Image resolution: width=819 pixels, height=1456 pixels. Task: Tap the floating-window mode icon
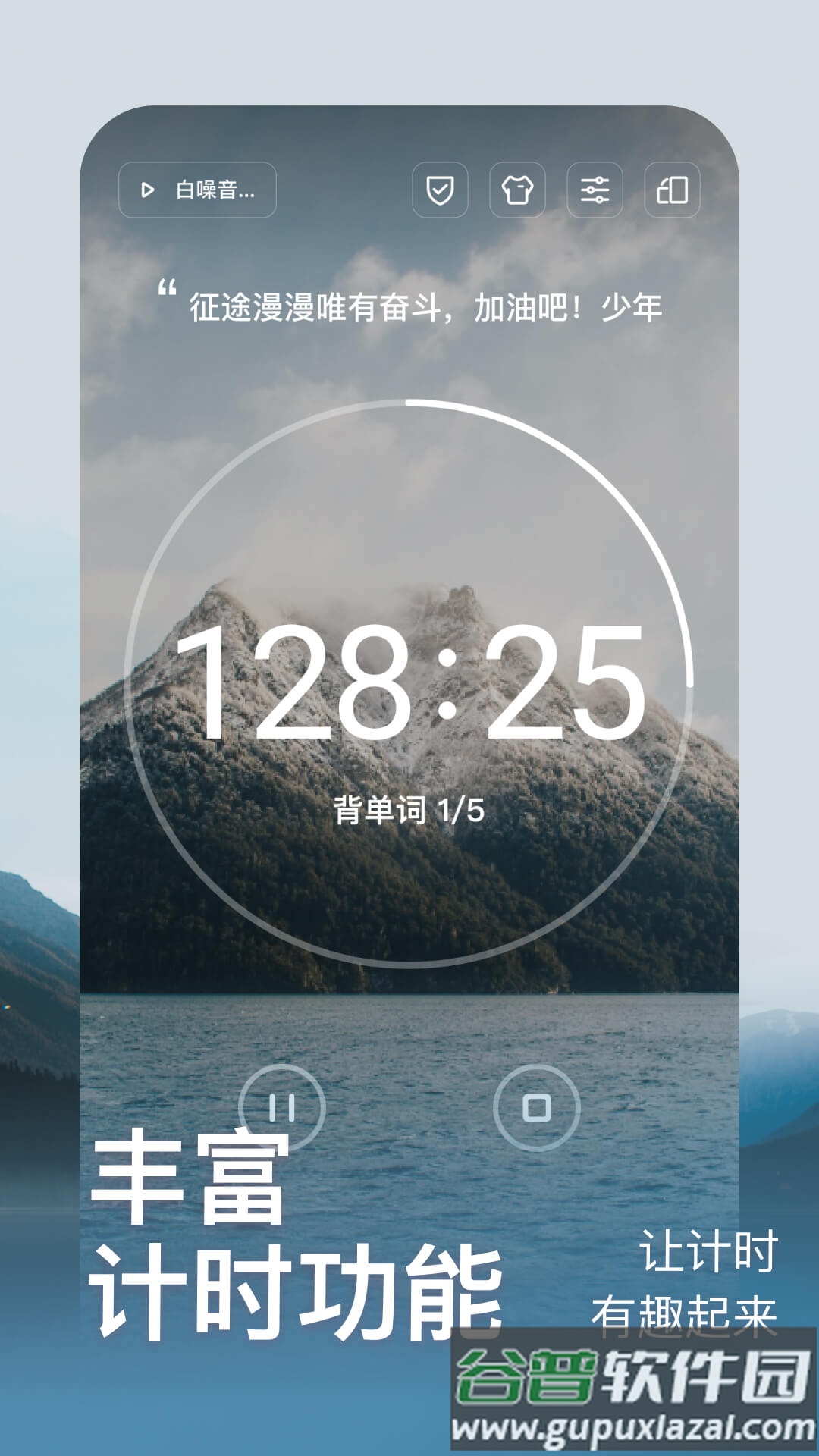click(x=673, y=192)
